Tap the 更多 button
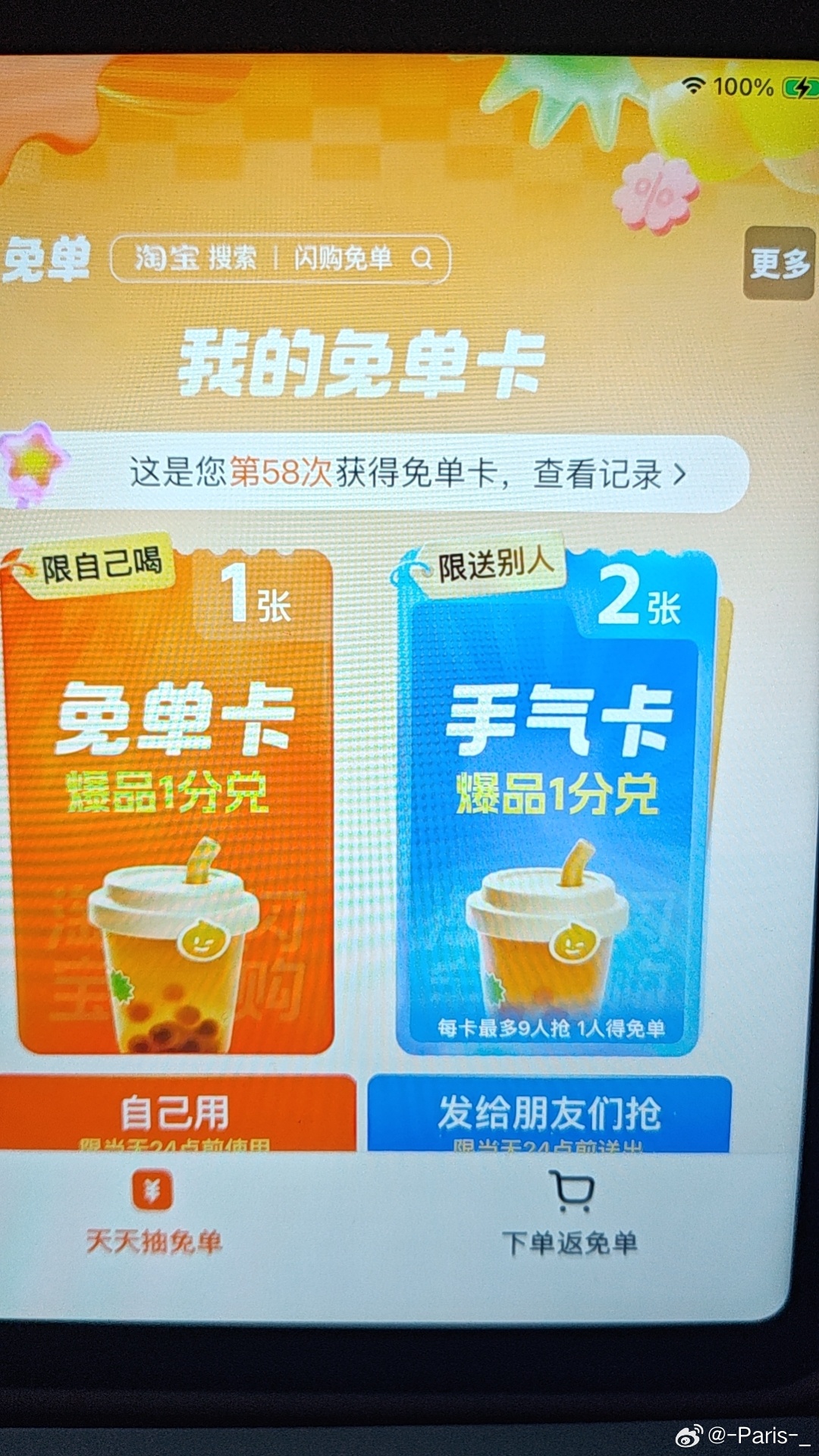This screenshot has height=1456, width=819. pyautogui.click(x=780, y=263)
